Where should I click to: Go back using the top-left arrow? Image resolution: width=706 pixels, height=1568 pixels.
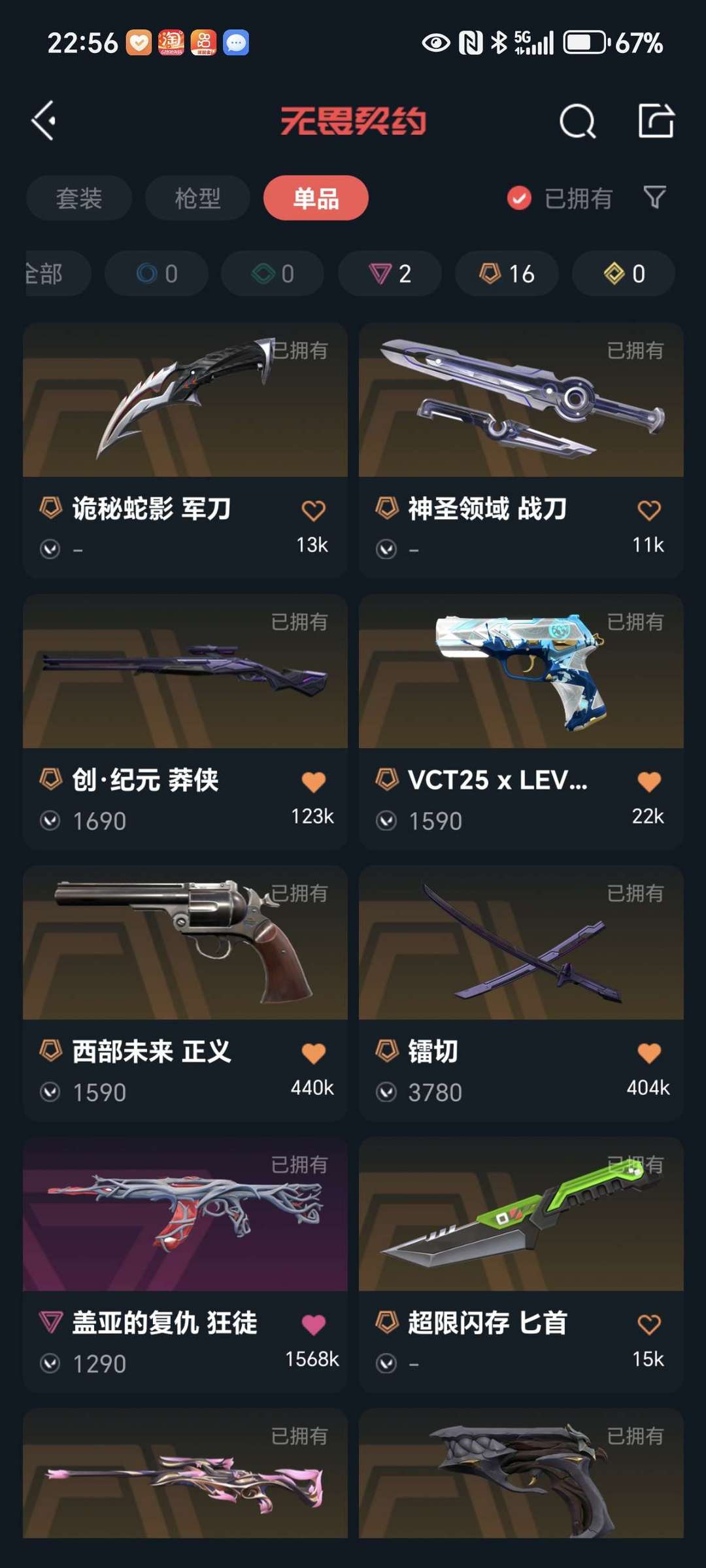coord(44,120)
